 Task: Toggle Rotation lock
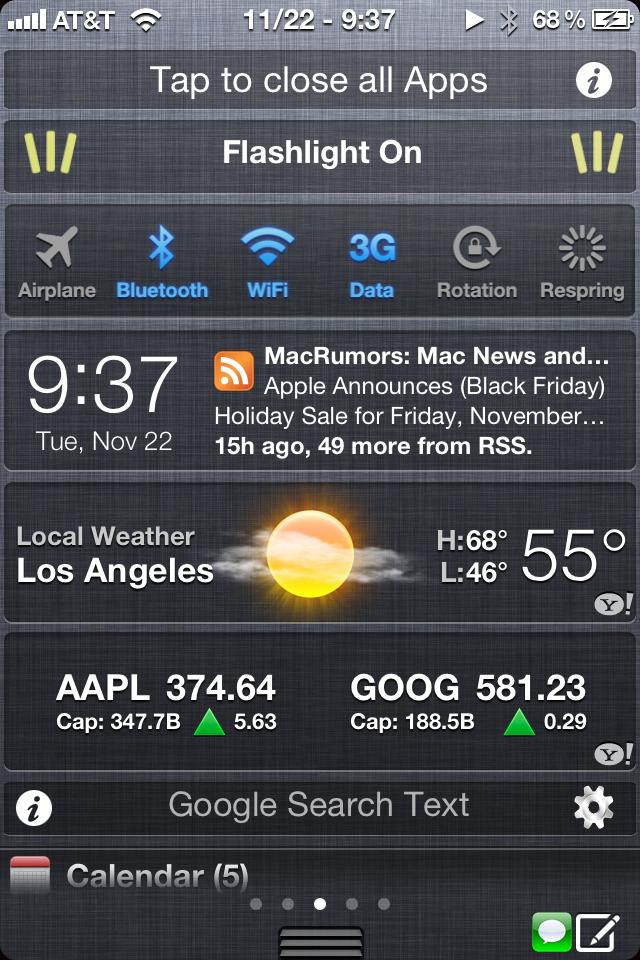tap(477, 262)
